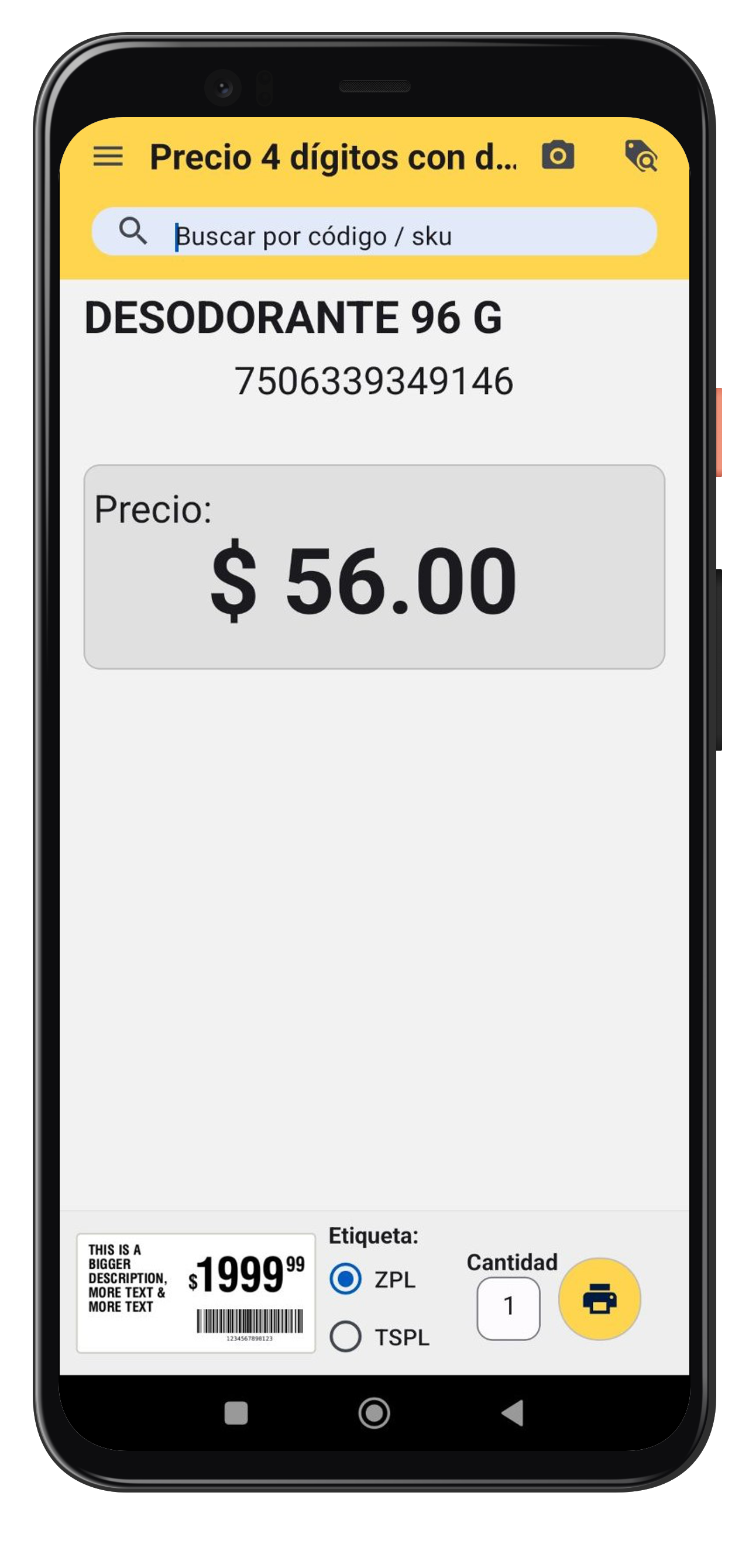
Task: Tap the price tag search icon
Action: pos(641,156)
